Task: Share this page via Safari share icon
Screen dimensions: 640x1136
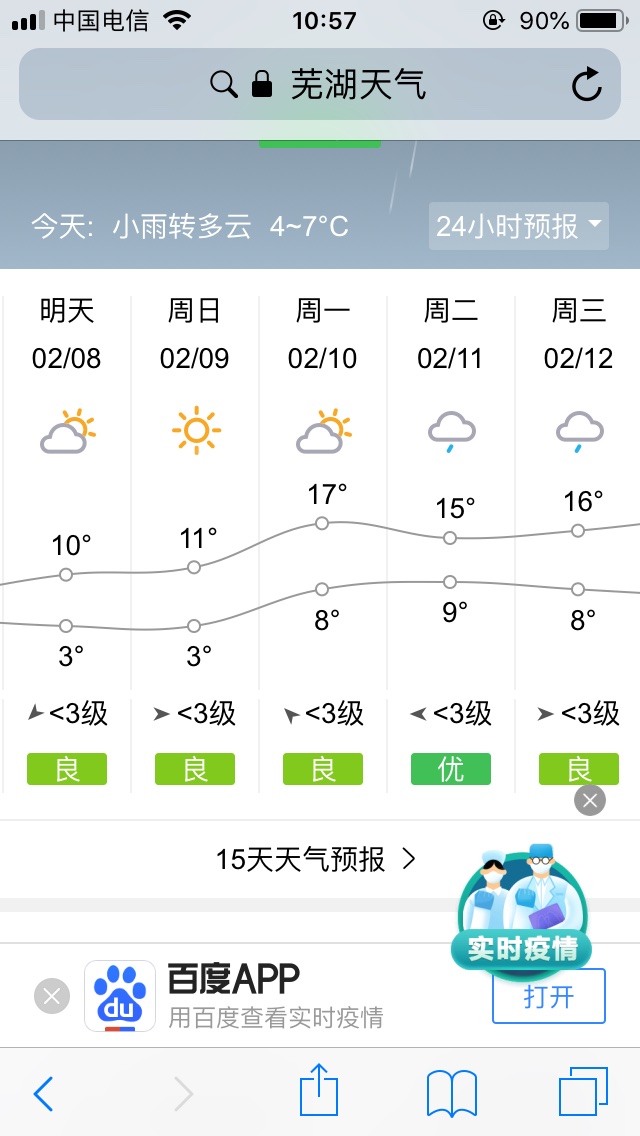Action: pyautogui.click(x=319, y=1092)
